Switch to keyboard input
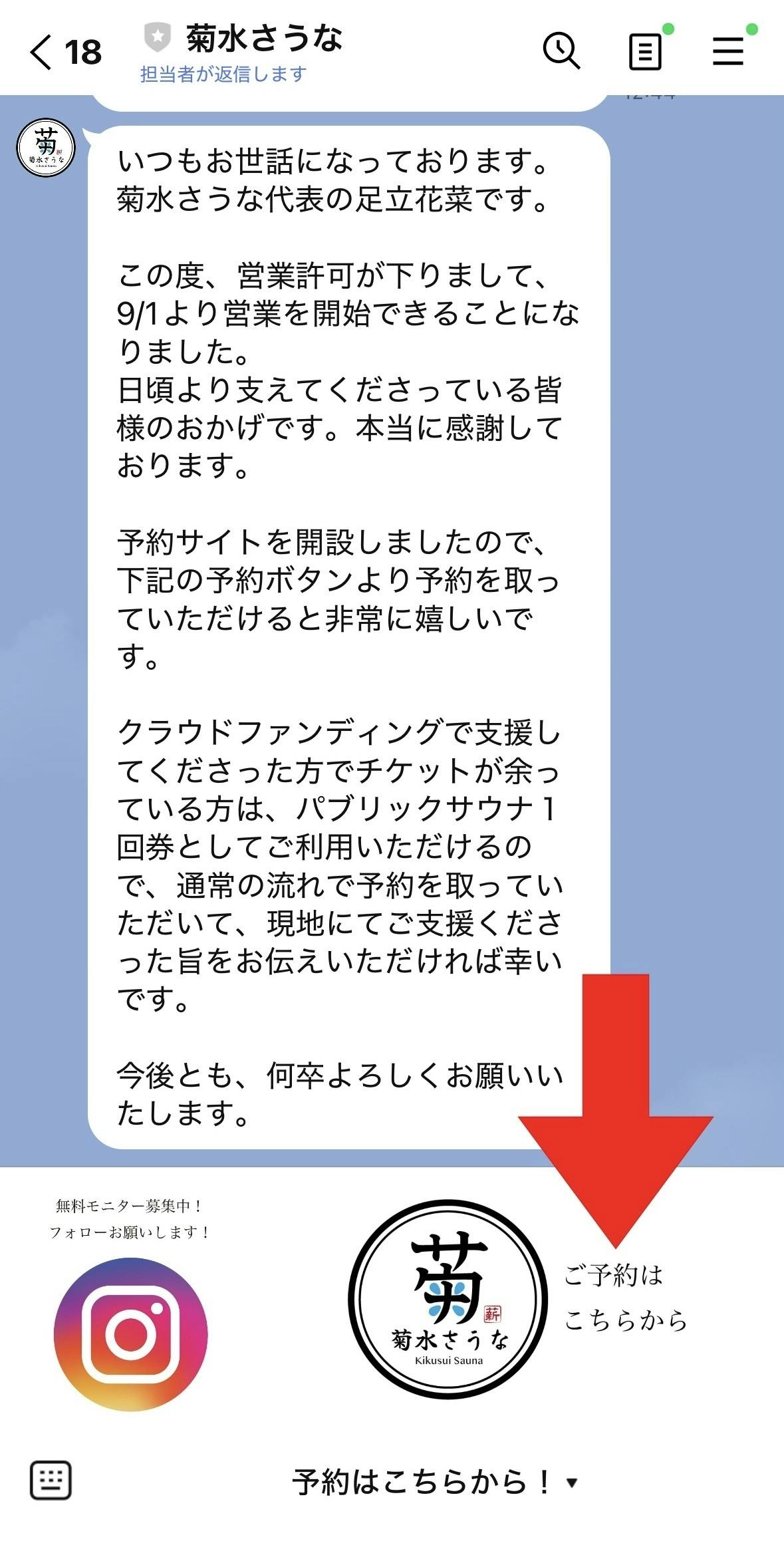The image size is (784, 1557). 51,1481
